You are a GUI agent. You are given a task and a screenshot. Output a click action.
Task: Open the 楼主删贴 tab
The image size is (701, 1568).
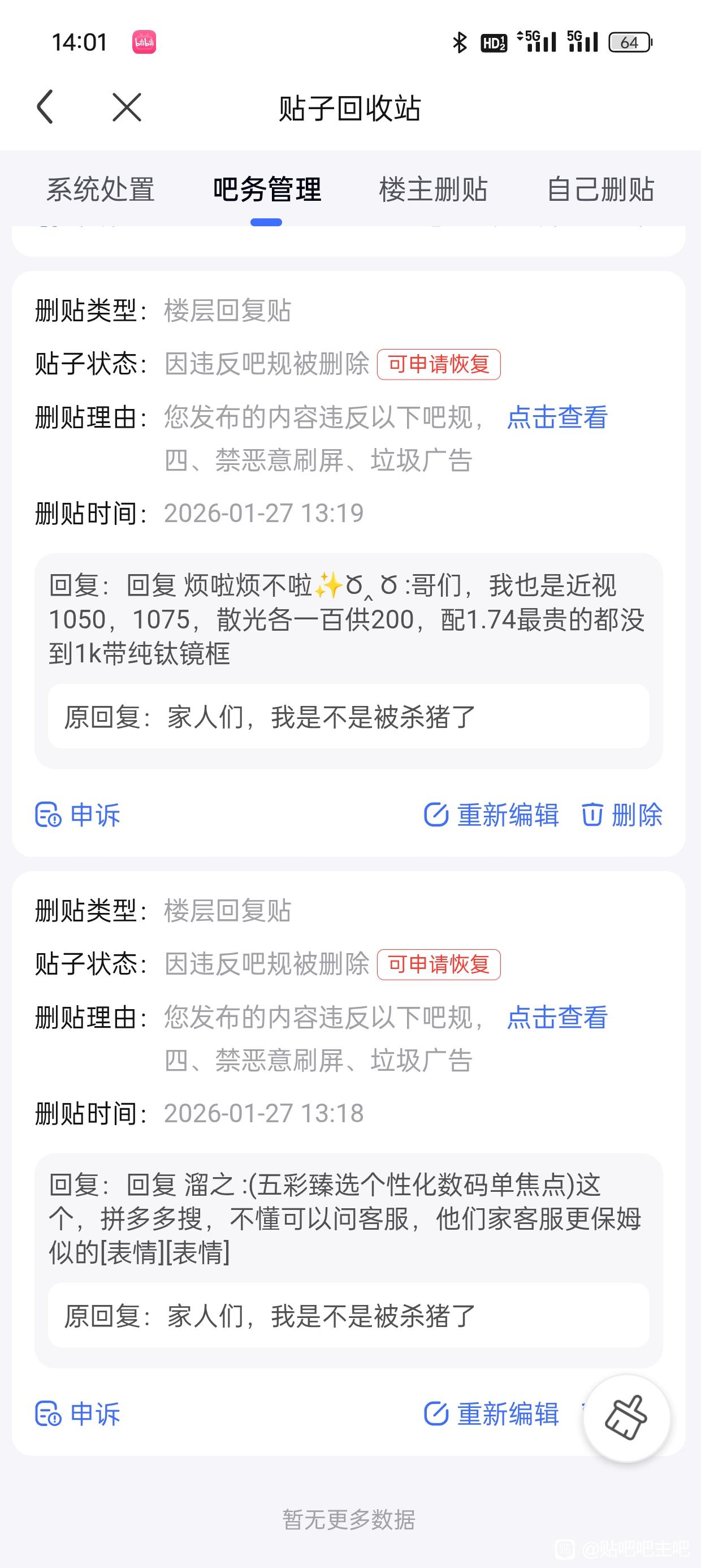(432, 189)
